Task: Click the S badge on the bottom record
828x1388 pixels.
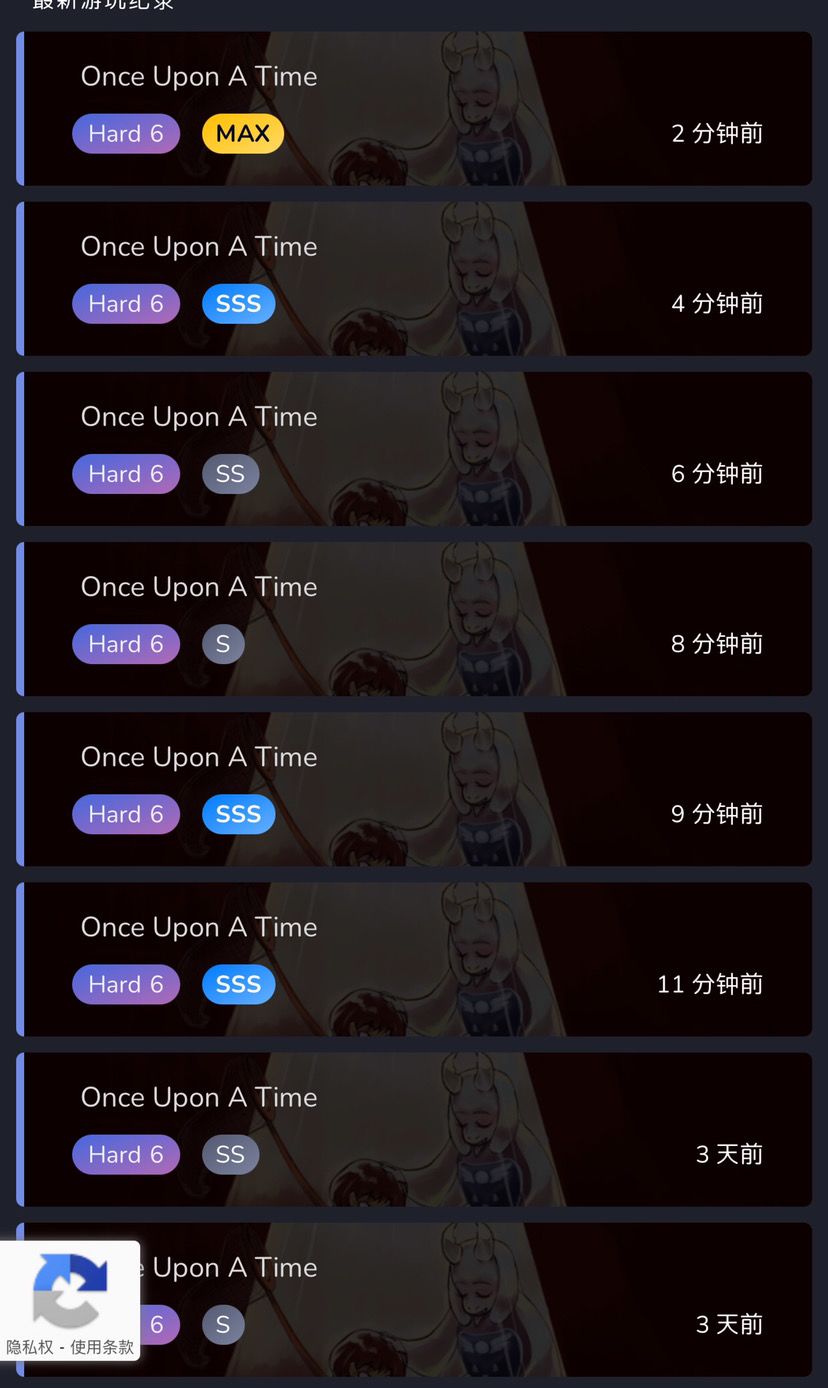Action: (222, 1324)
